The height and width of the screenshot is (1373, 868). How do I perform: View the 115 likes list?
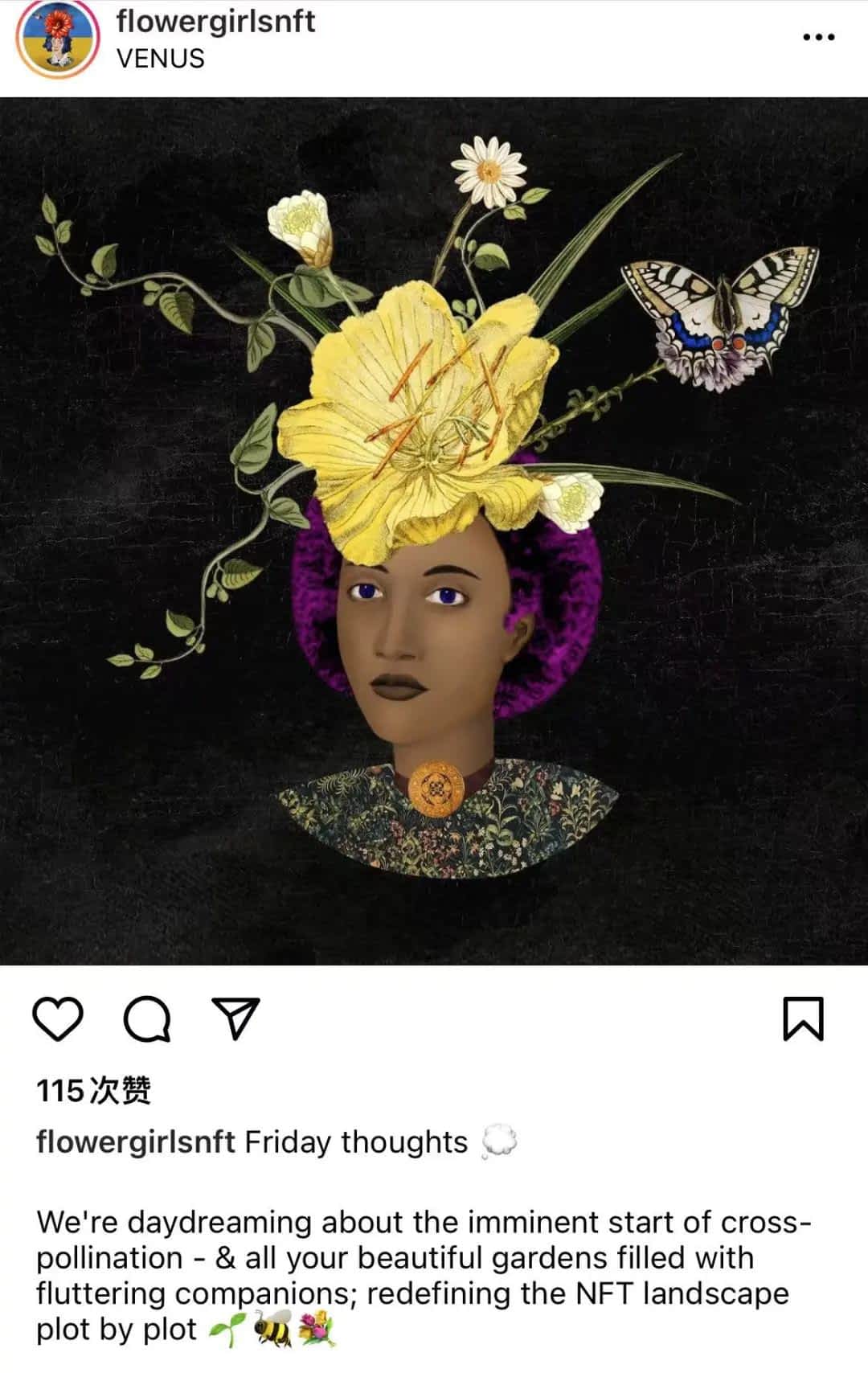pyautogui.click(x=93, y=1091)
